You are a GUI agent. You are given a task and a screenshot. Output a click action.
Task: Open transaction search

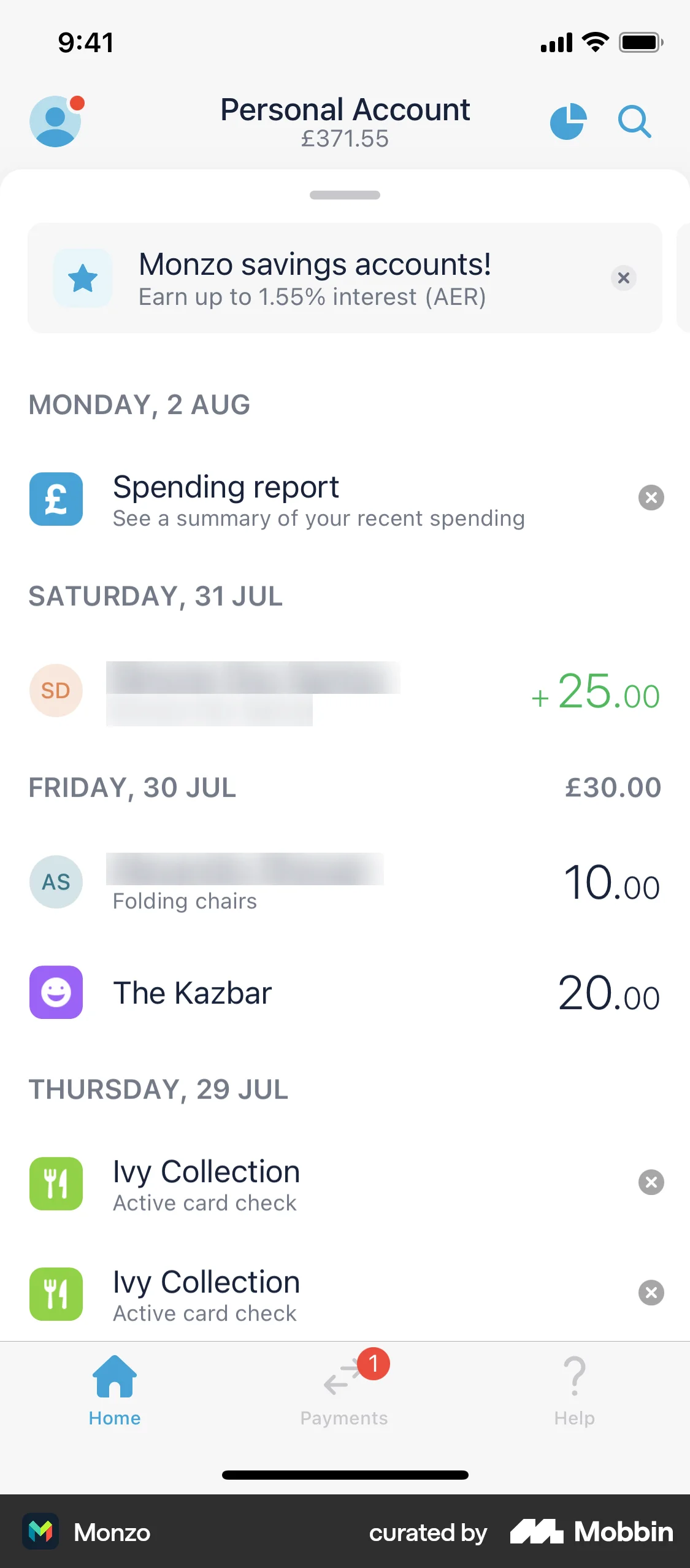coord(635,121)
